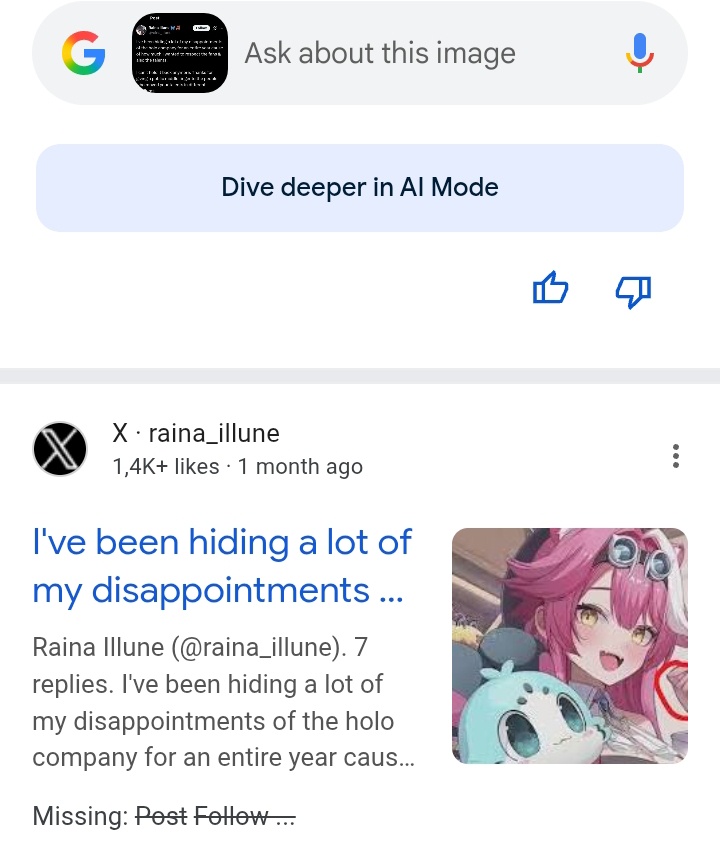Open the Google logo in search bar

point(83,54)
